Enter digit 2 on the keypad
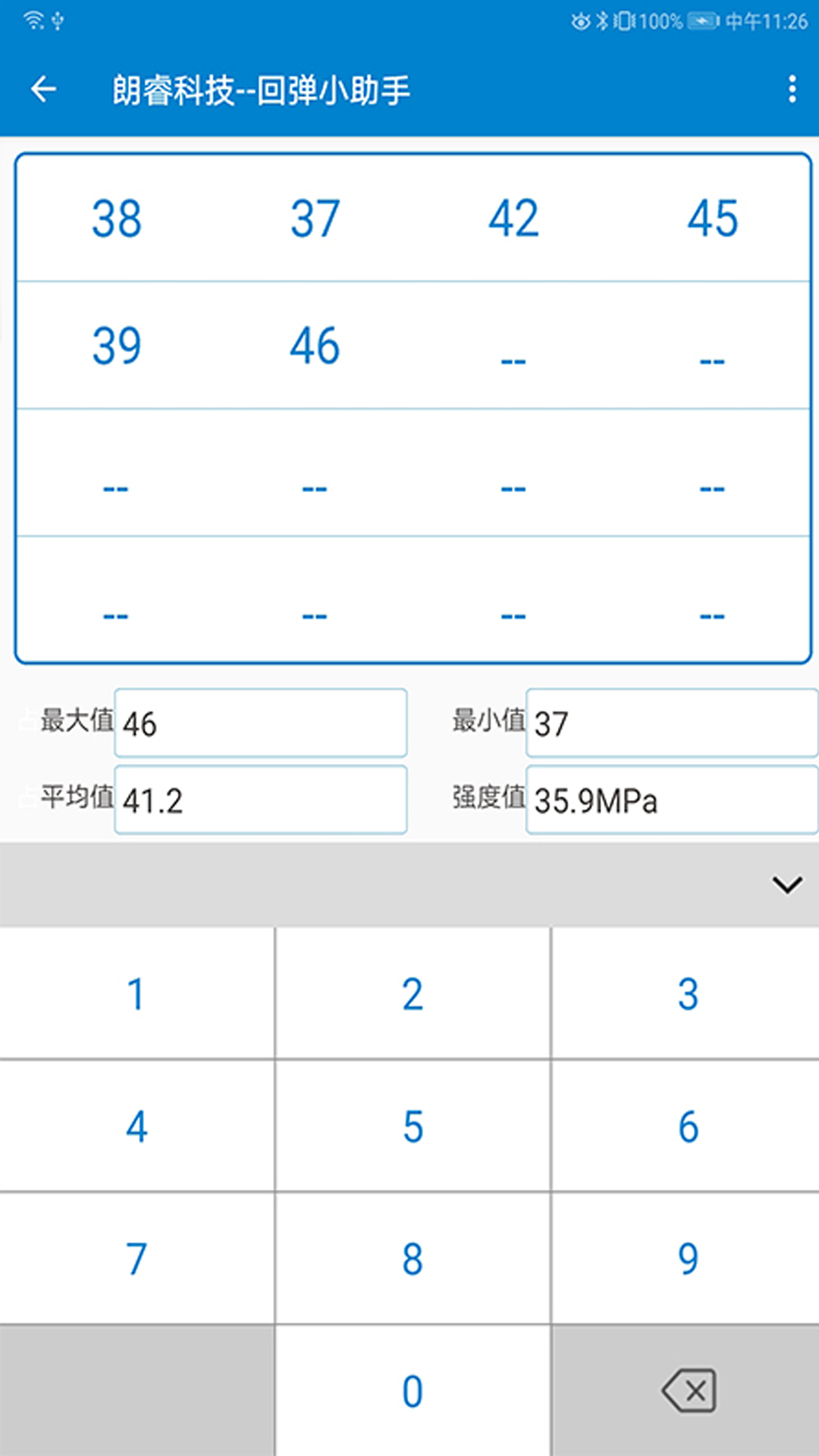Image resolution: width=819 pixels, height=1456 pixels. coord(413,993)
